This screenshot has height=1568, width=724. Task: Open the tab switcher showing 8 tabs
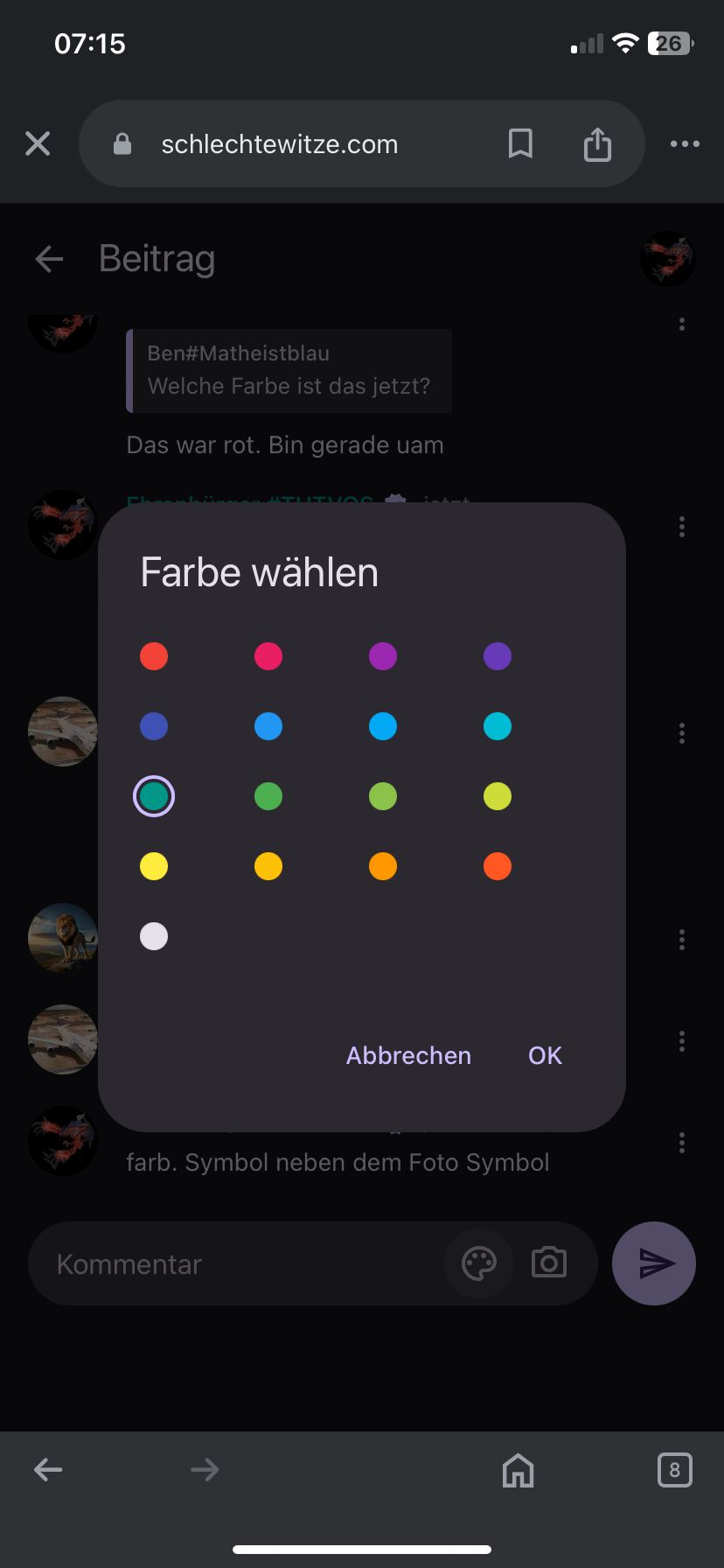674,1470
